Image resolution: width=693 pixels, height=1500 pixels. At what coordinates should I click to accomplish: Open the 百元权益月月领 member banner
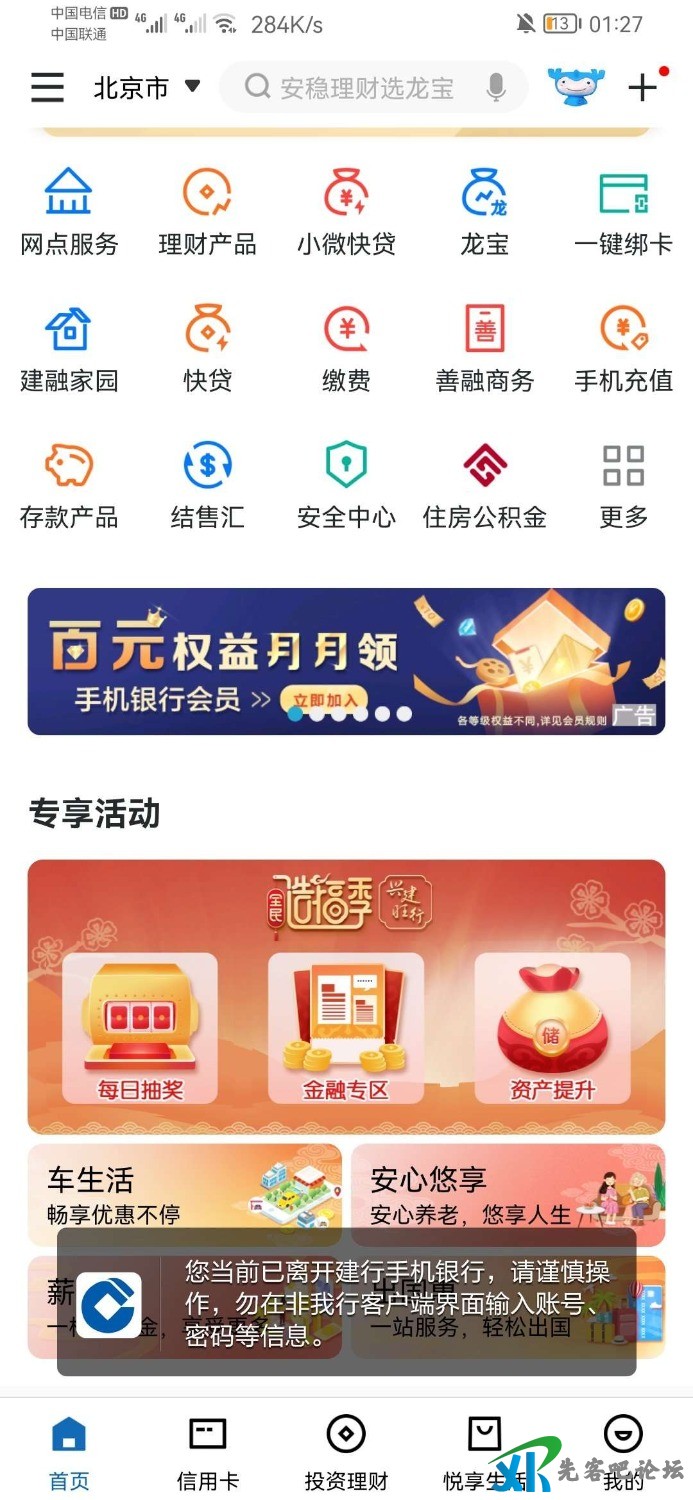[x=346, y=661]
